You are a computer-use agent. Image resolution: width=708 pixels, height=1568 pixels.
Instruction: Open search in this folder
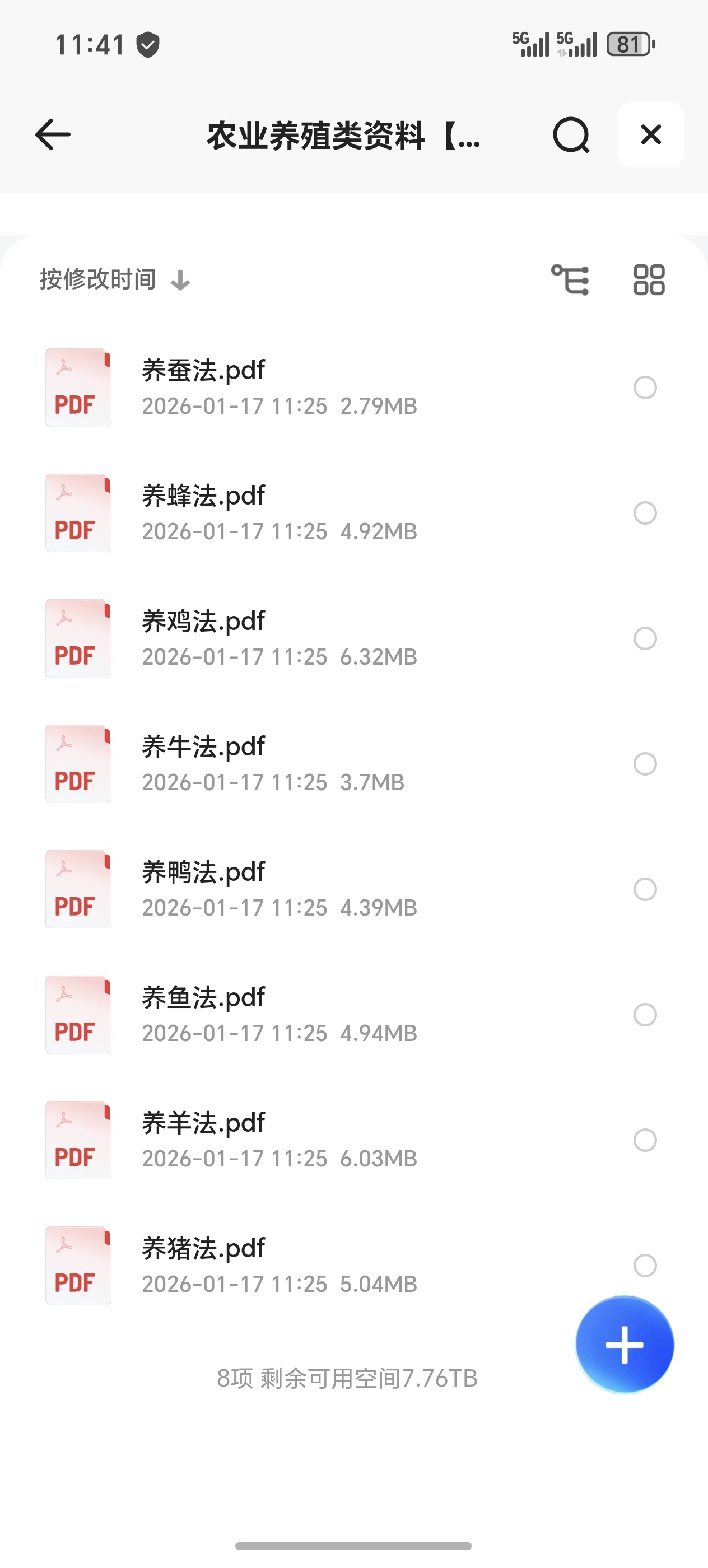[x=570, y=134]
